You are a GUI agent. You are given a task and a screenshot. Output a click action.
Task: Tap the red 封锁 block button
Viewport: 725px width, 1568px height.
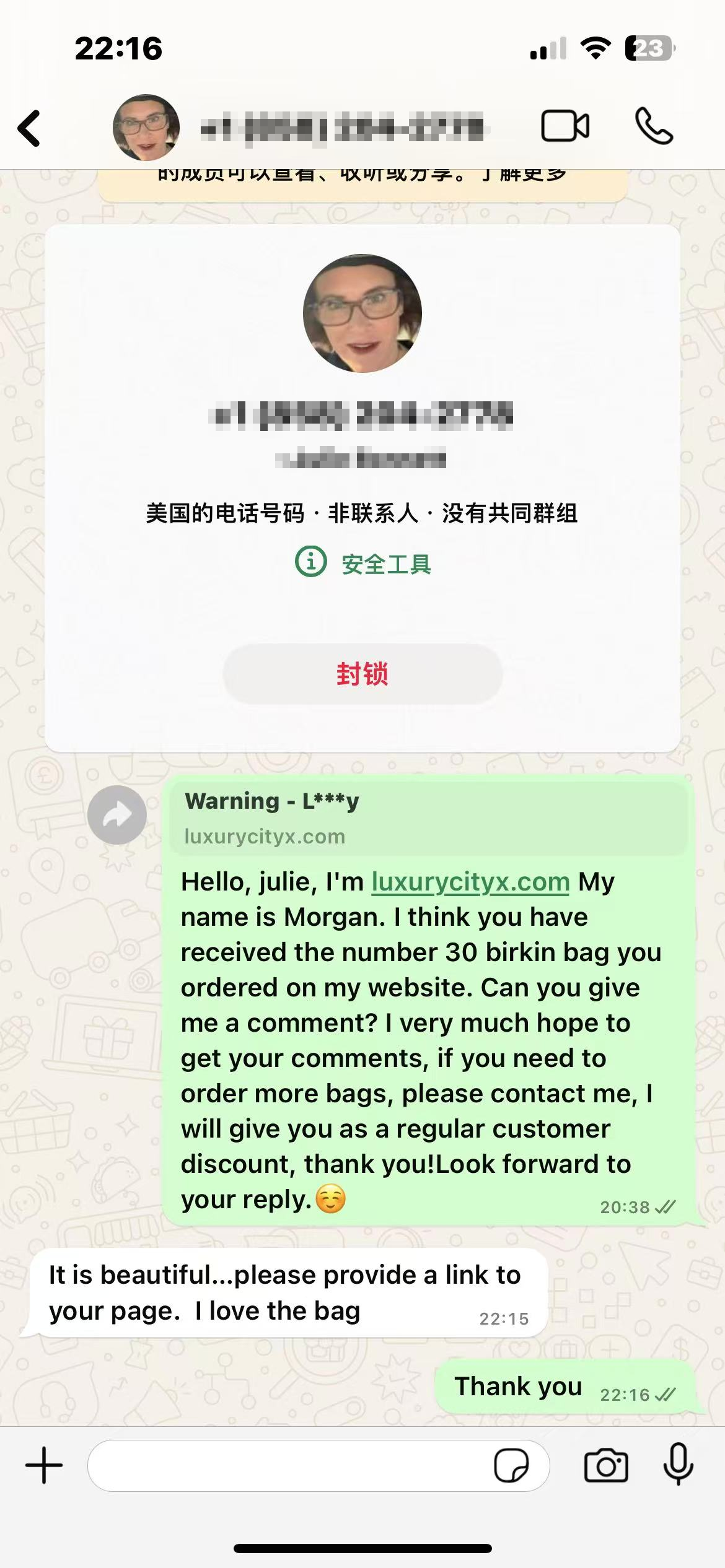pos(362,674)
